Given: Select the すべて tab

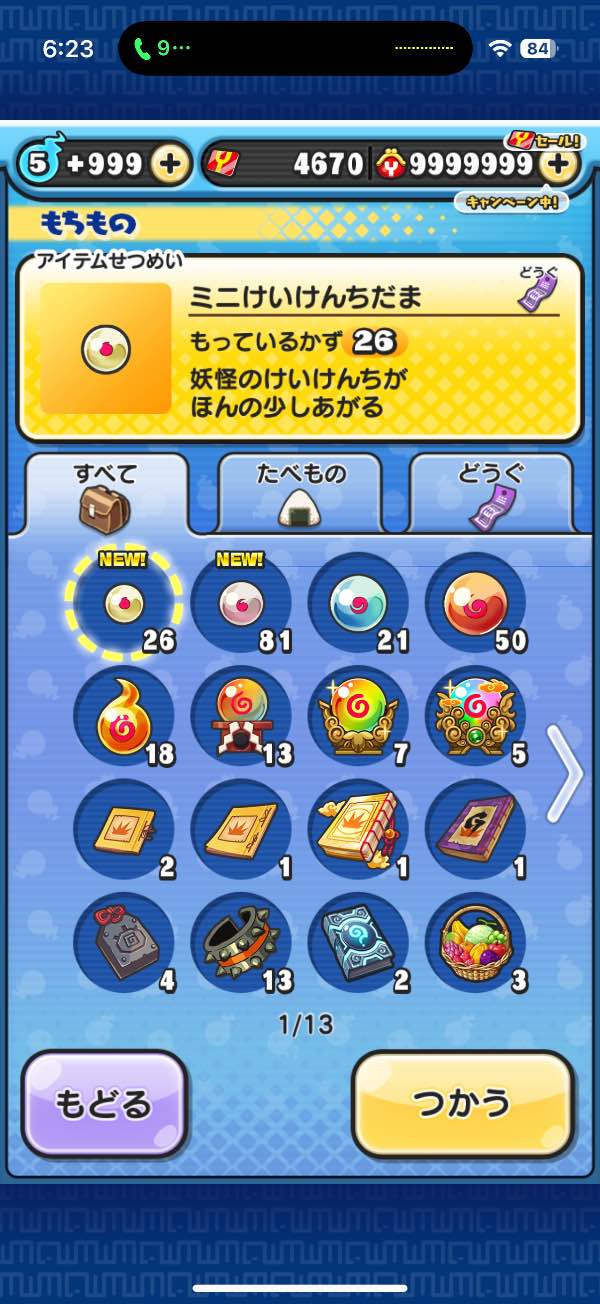Looking at the screenshot, I should (106, 492).
